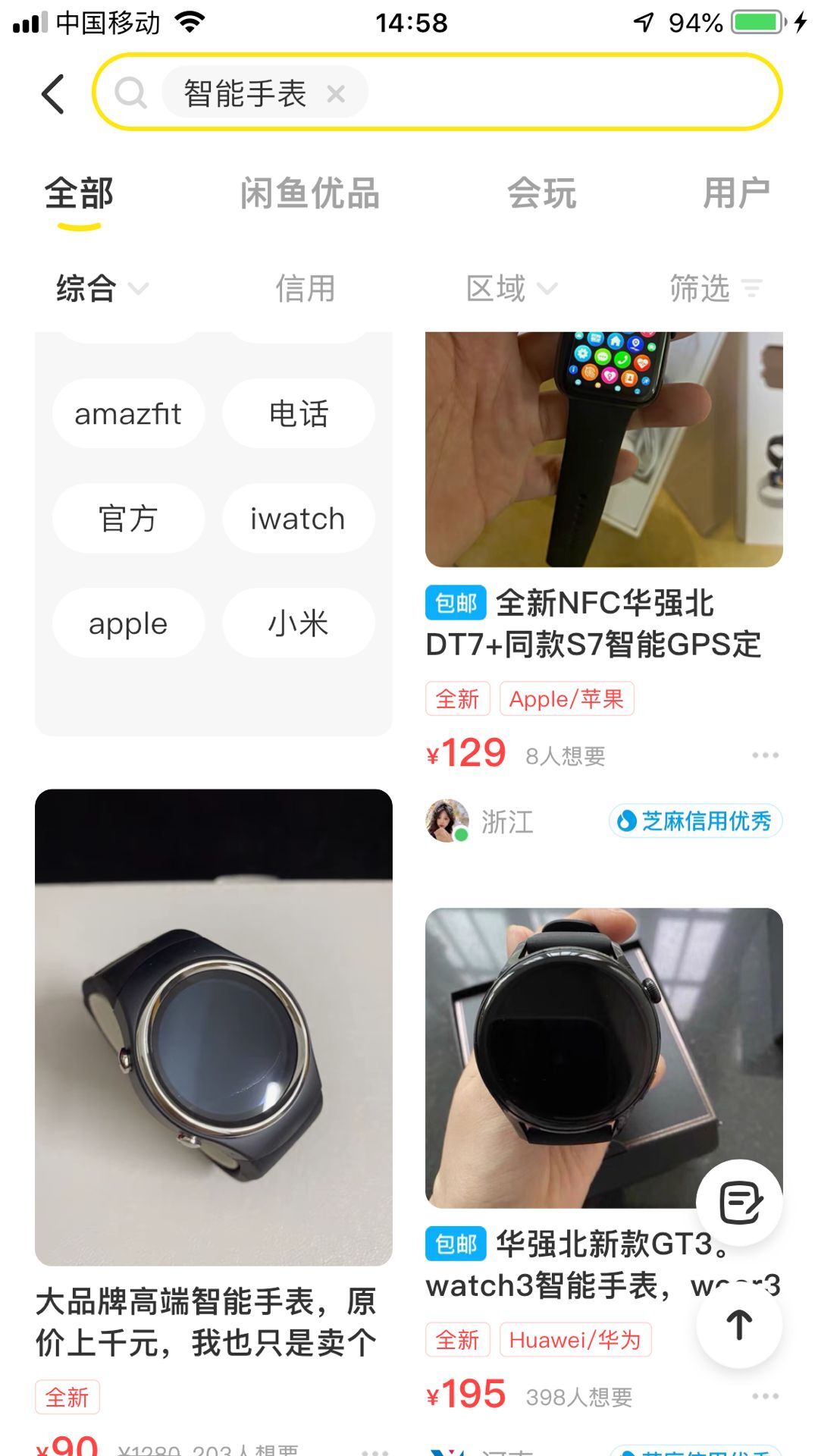This screenshot has width=818, height=1456.
Task: Expand the 区域 region dropdown
Action: (x=512, y=289)
